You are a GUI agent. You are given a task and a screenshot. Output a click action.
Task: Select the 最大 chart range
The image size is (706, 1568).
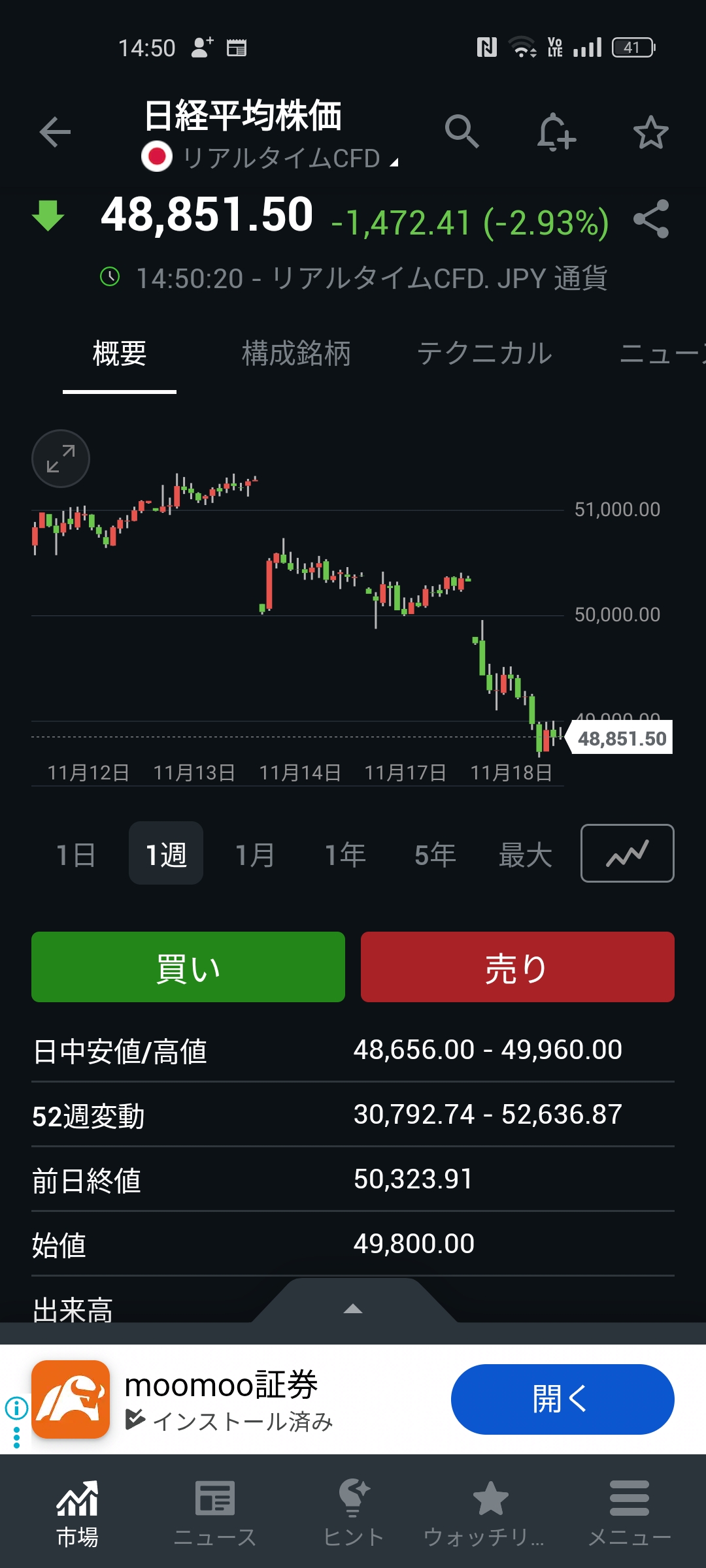click(x=525, y=854)
